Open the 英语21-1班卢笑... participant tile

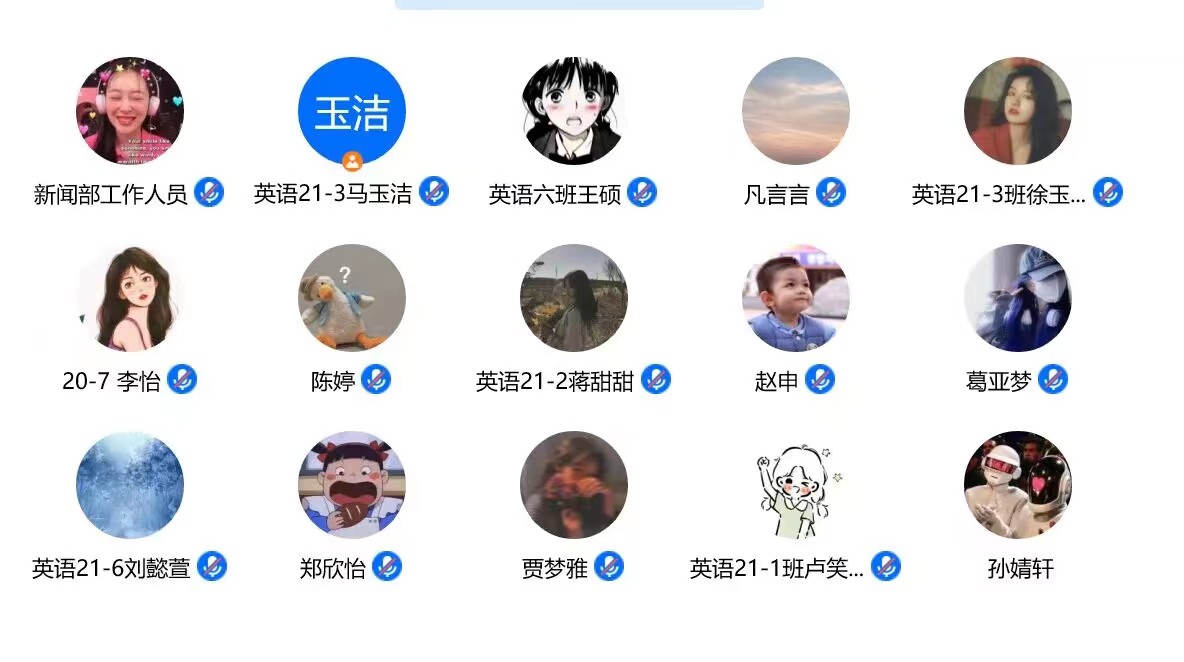[796, 485]
